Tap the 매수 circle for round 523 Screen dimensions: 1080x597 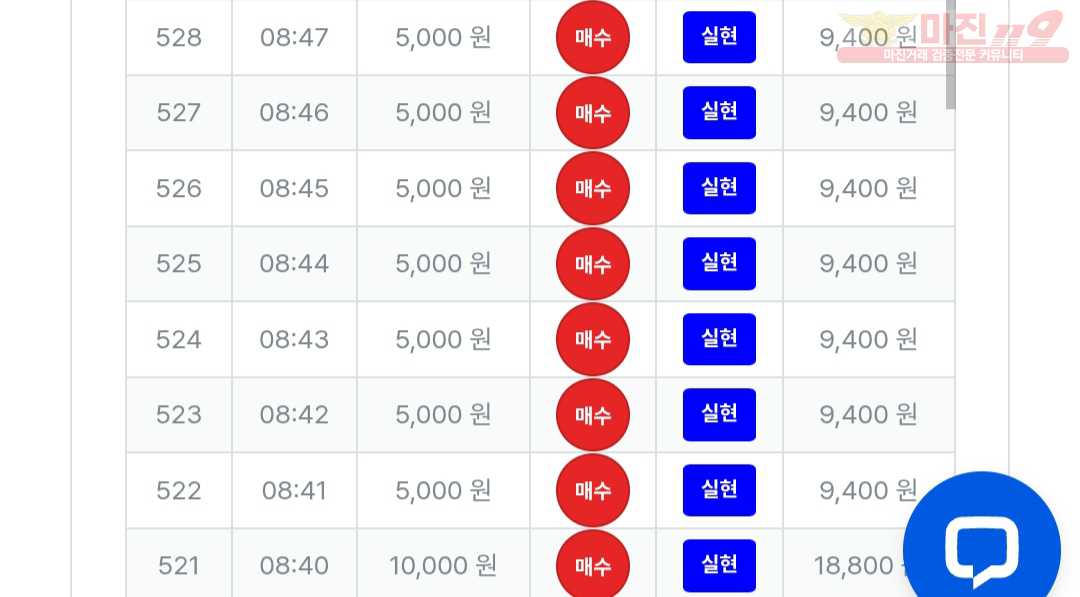[593, 415]
